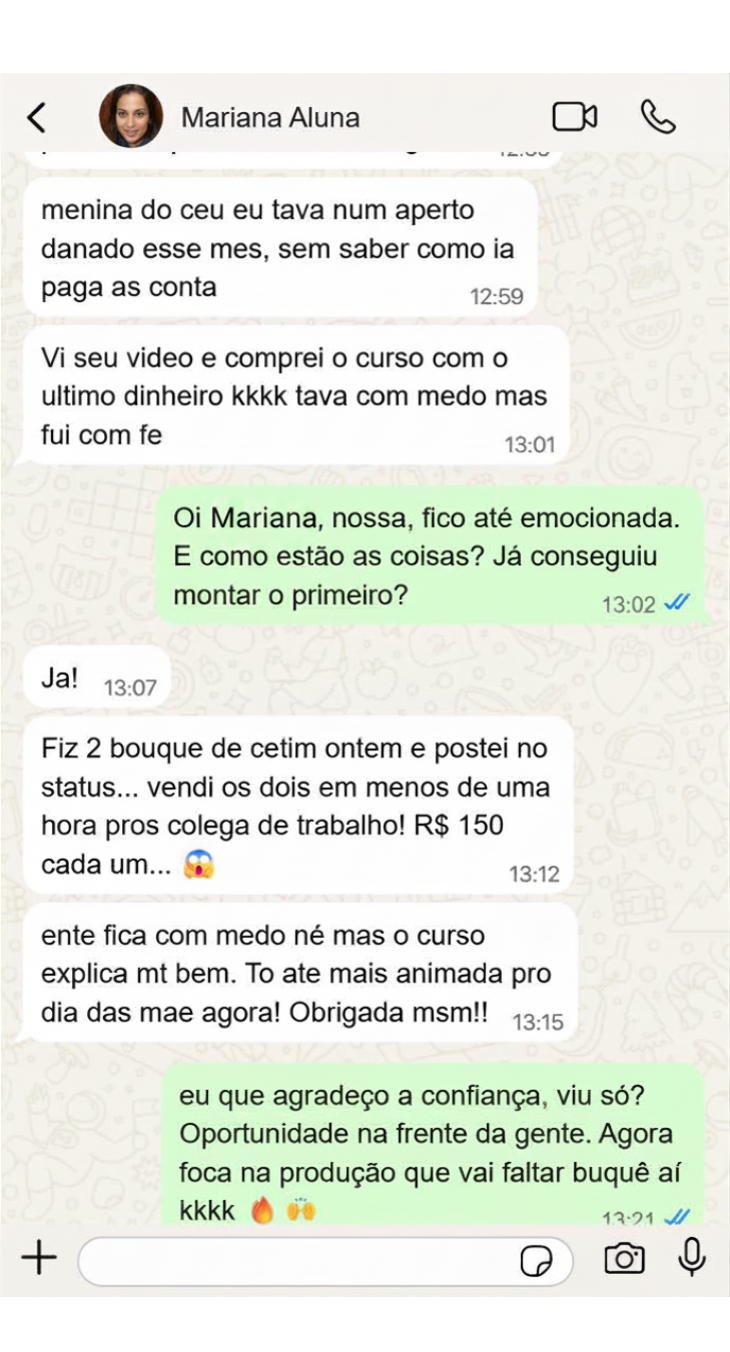Tap the microphone to record a voice note
The image size is (730, 1352).
click(692, 1259)
